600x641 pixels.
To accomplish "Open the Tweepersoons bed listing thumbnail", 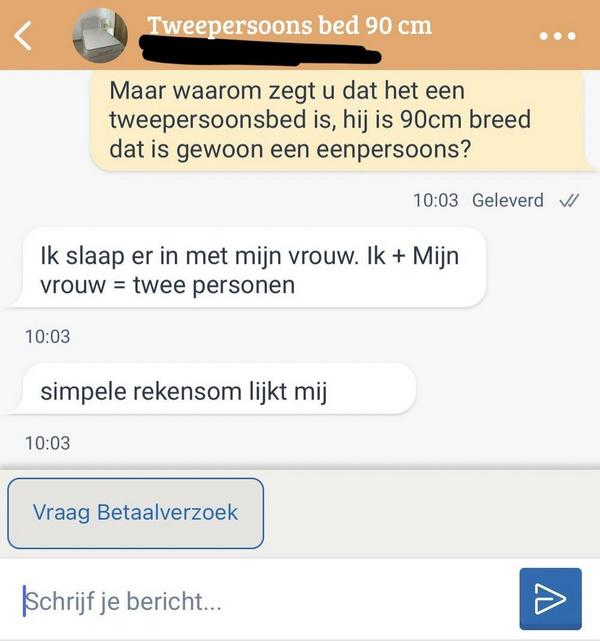I will pos(103,37).
